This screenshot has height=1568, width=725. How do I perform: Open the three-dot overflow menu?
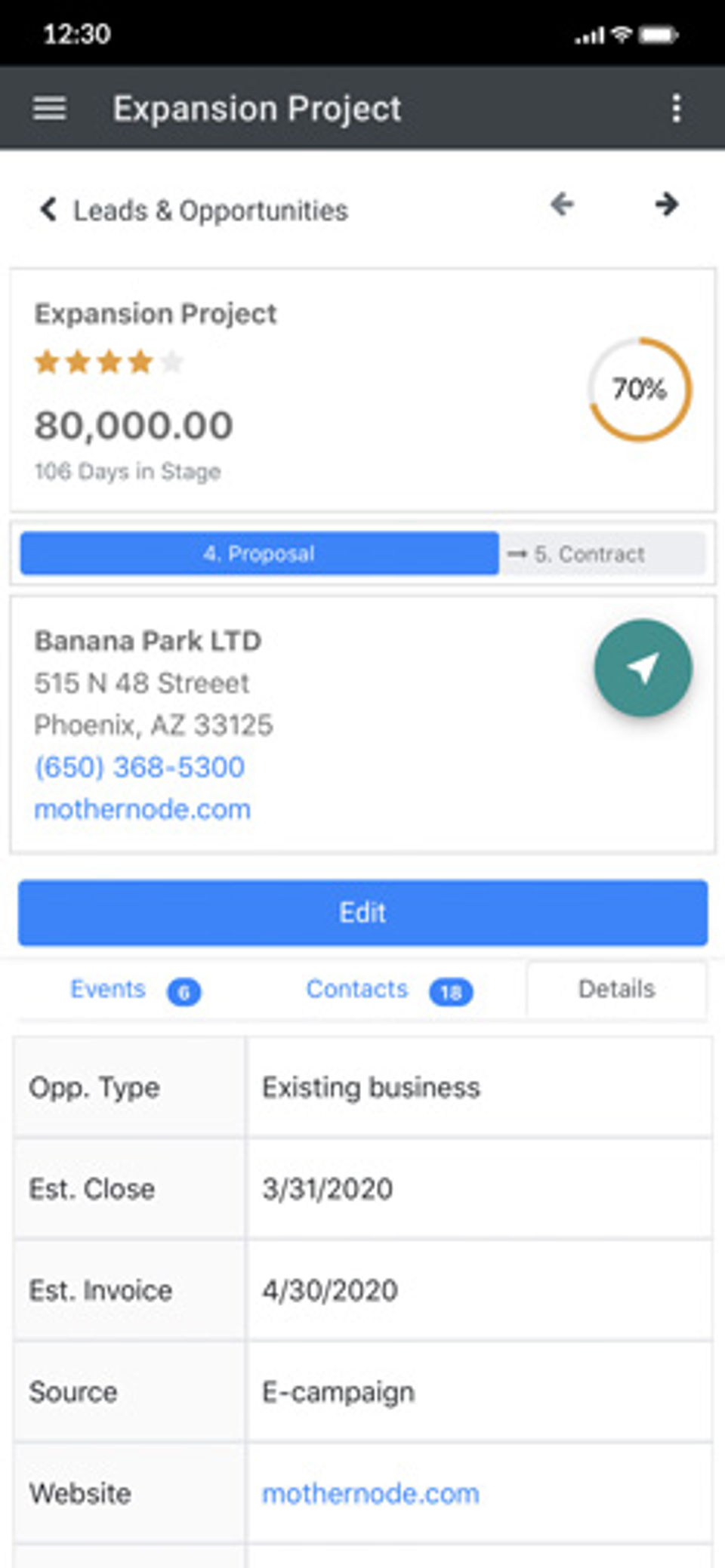676,109
